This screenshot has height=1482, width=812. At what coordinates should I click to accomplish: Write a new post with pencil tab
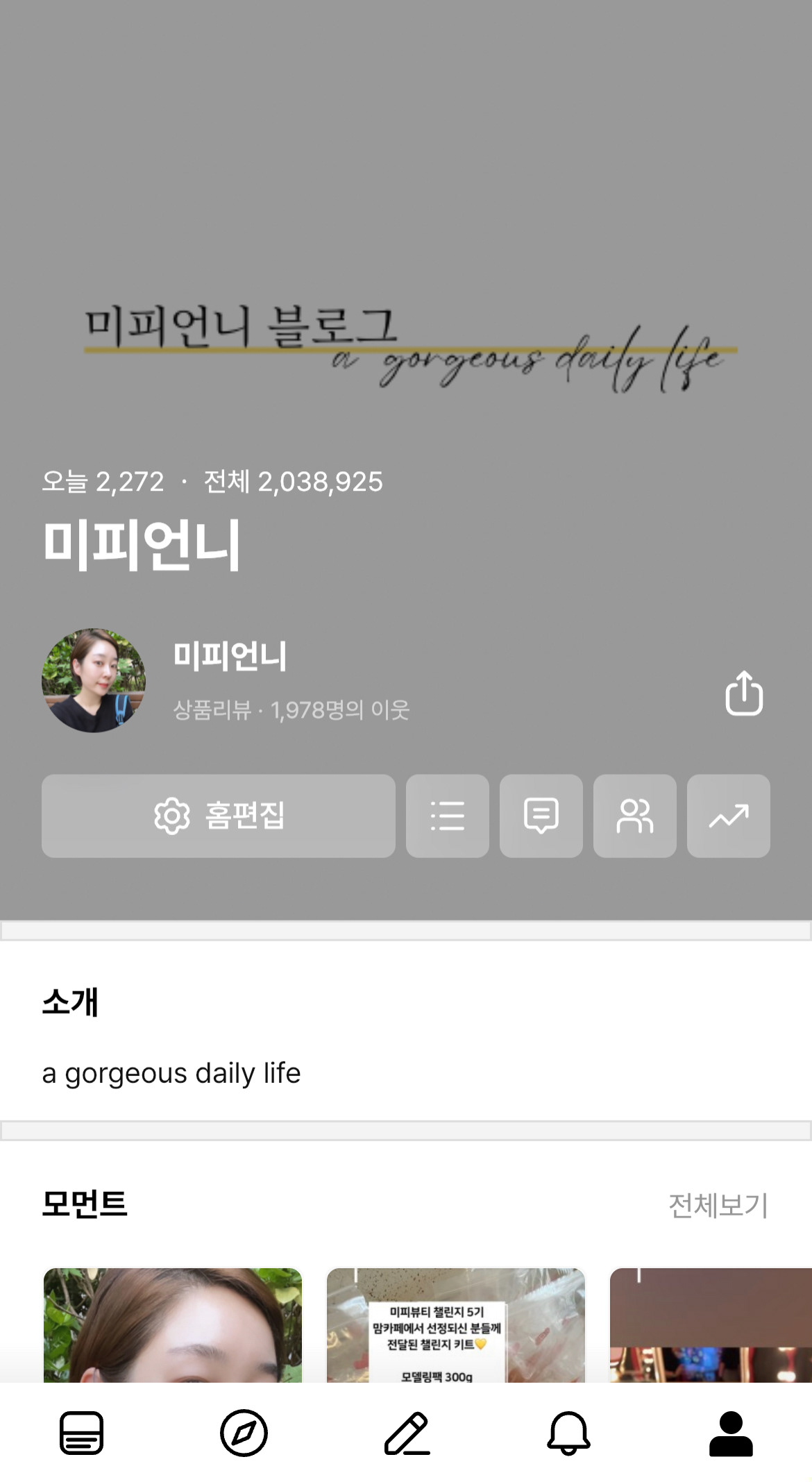(x=407, y=1433)
